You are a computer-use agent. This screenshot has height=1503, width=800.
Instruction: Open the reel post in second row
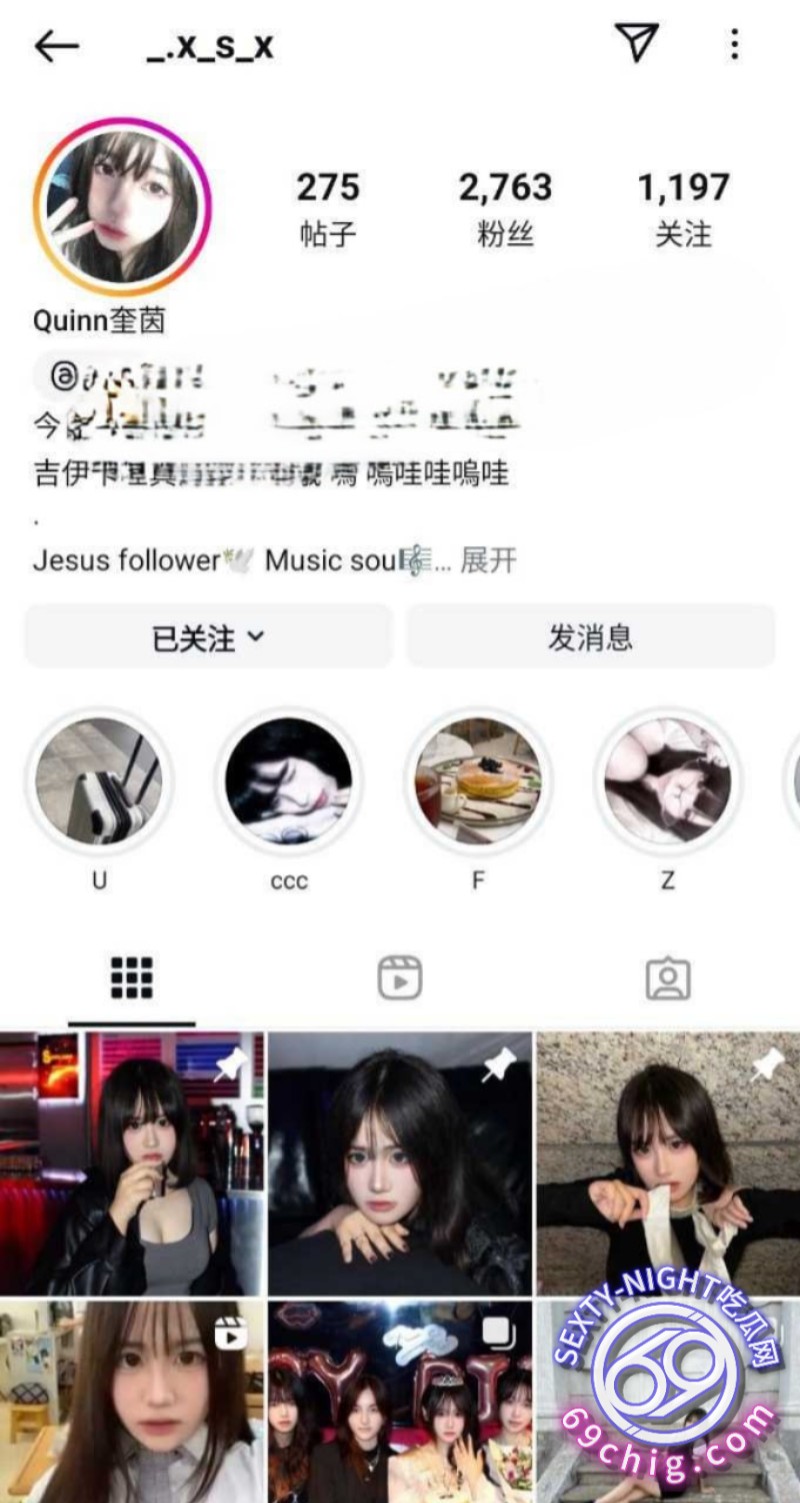point(132,1400)
